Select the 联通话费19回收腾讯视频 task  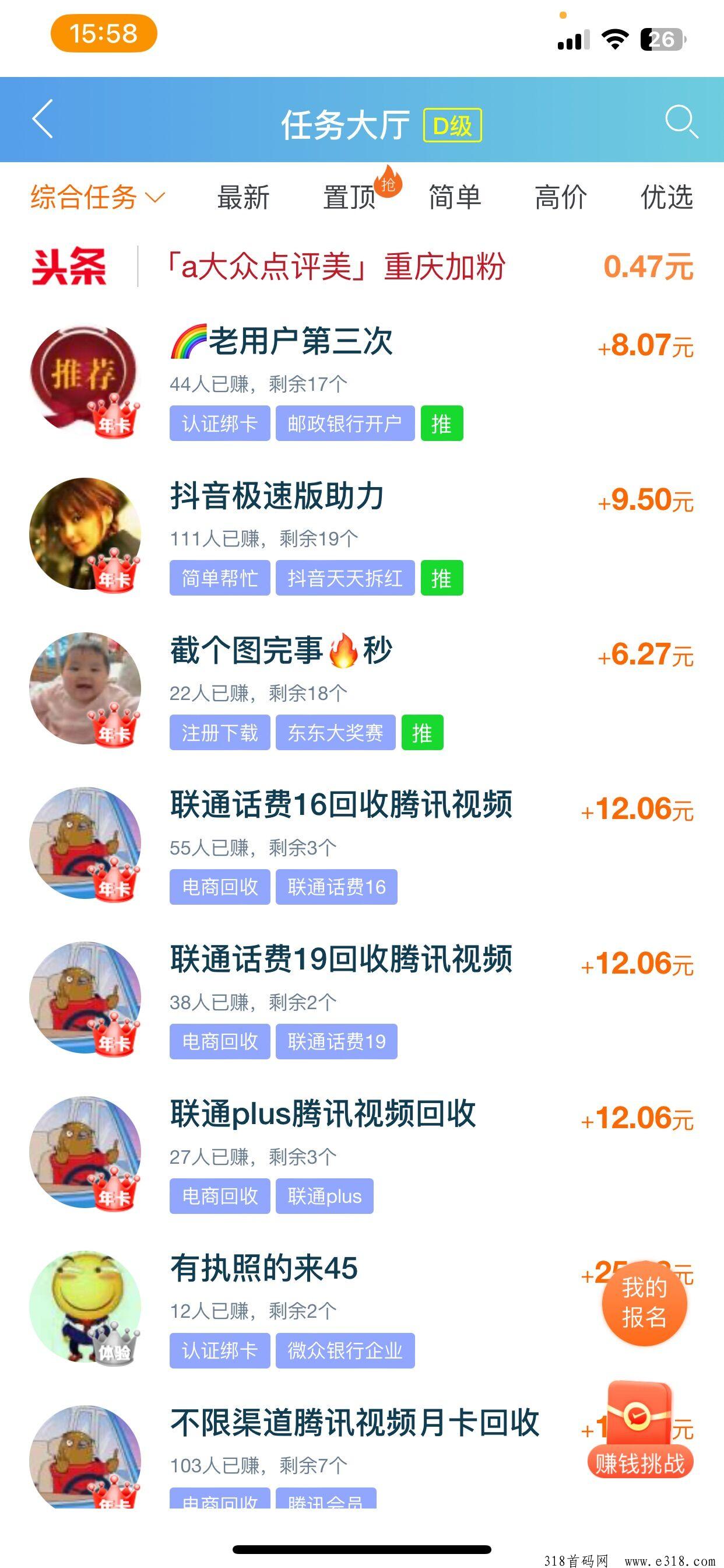340,960
